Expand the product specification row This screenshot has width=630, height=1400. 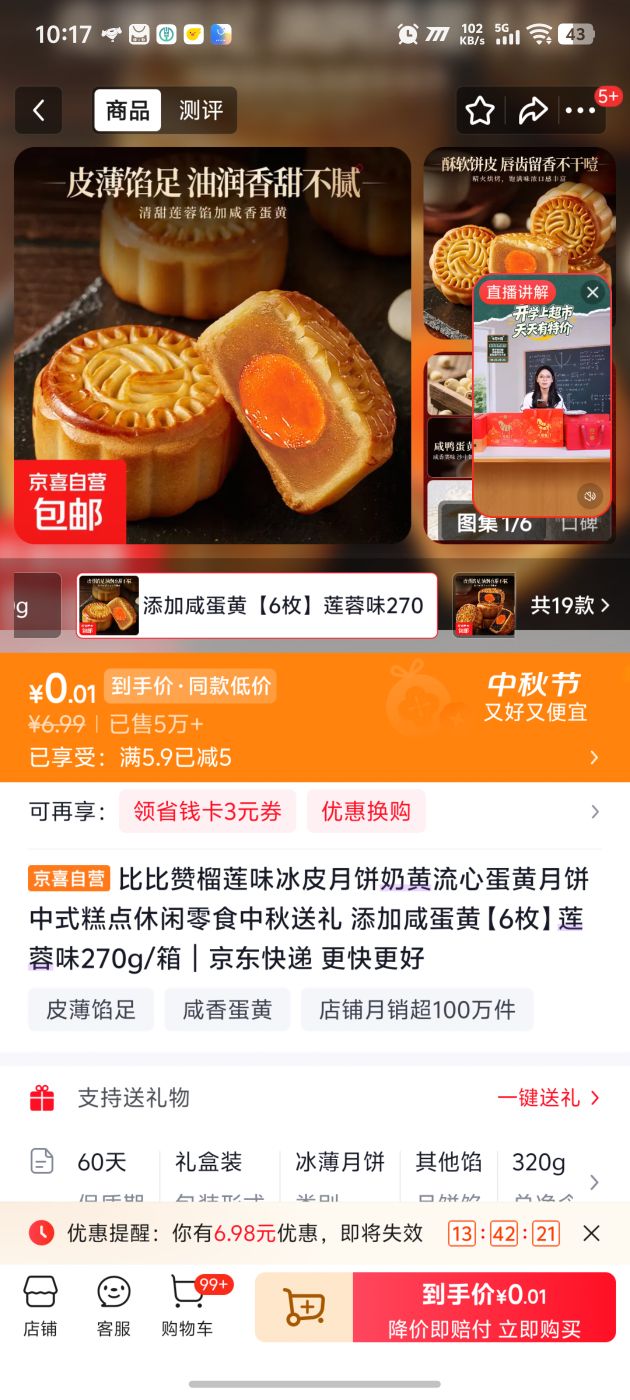coord(315,1177)
